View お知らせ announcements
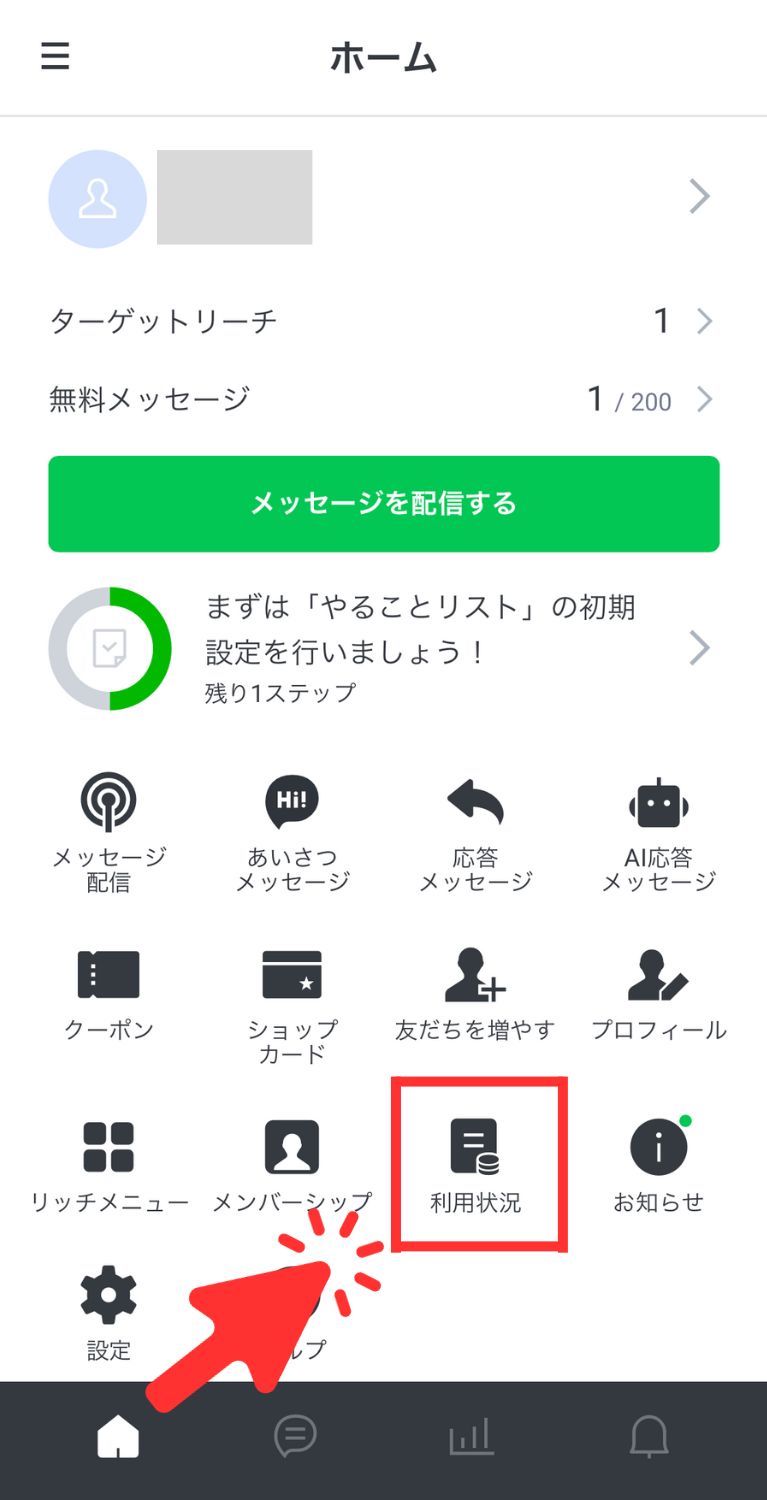This screenshot has height=1500, width=767. [x=658, y=1164]
